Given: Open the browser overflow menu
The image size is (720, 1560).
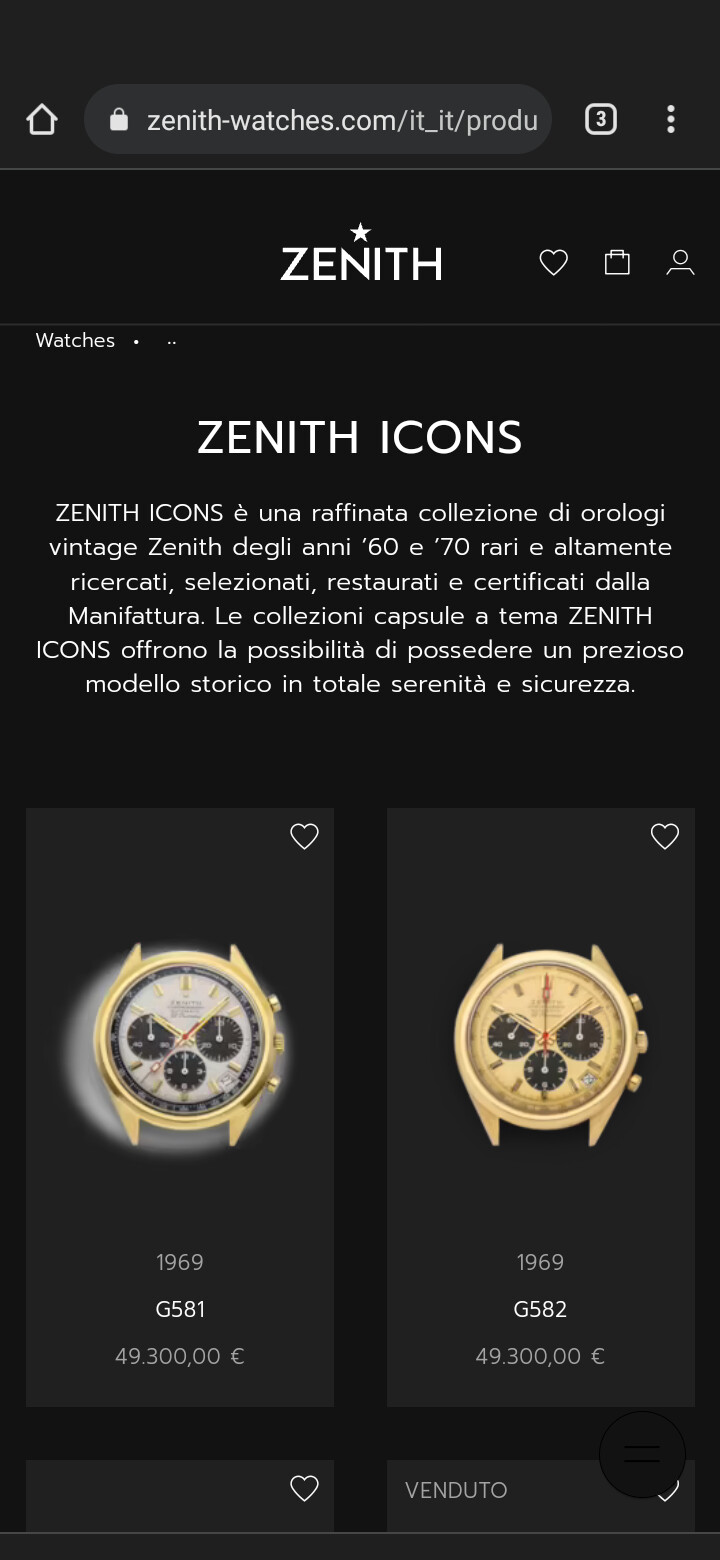Looking at the screenshot, I should click(x=671, y=120).
